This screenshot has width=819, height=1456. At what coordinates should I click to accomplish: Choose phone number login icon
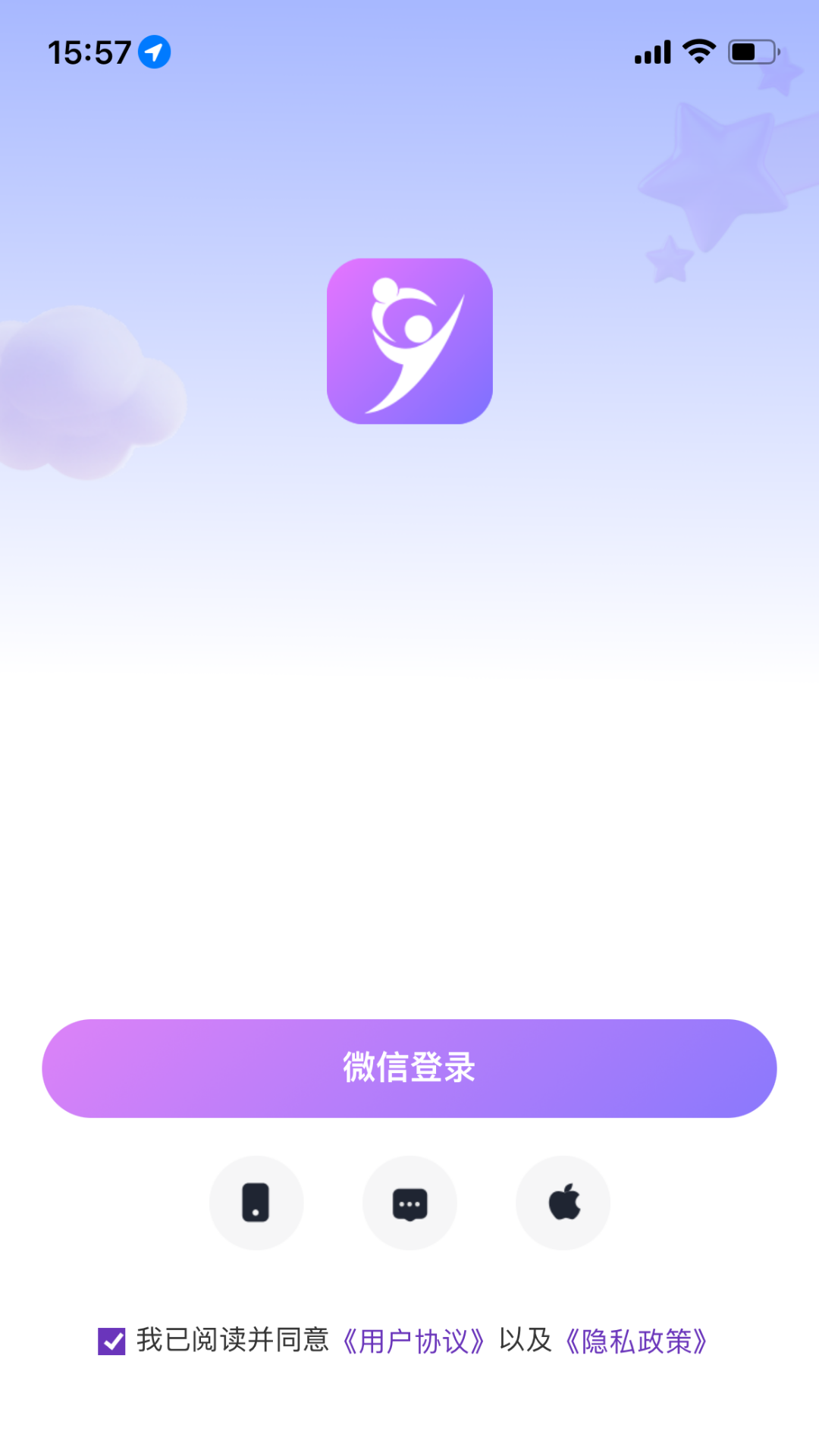tap(256, 1203)
